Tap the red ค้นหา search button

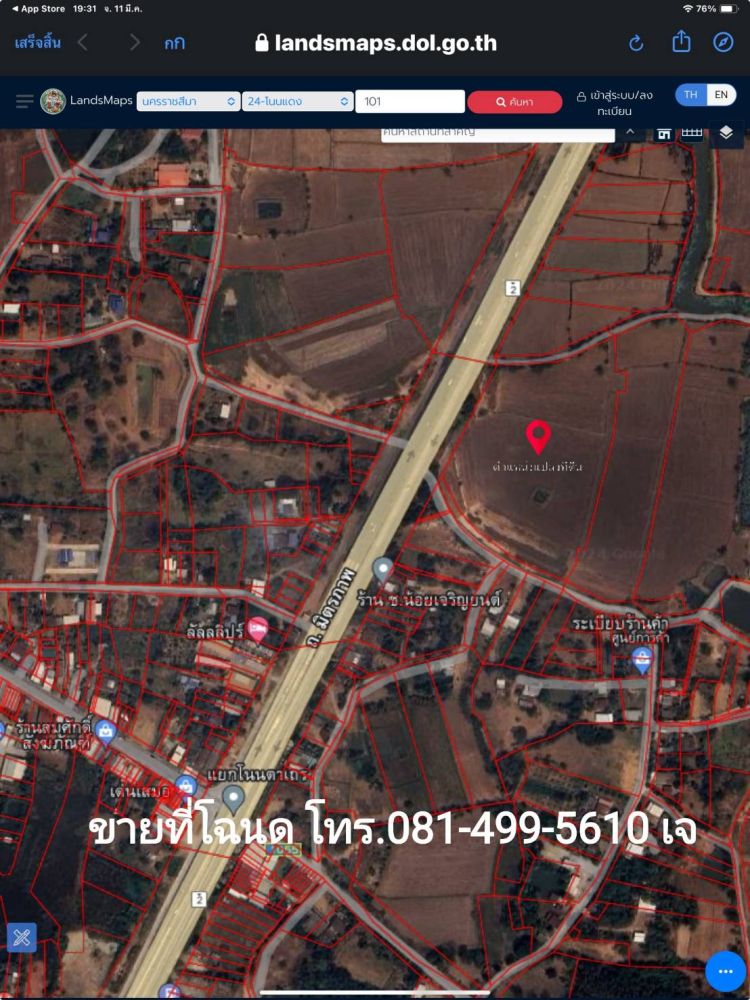click(x=514, y=102)
